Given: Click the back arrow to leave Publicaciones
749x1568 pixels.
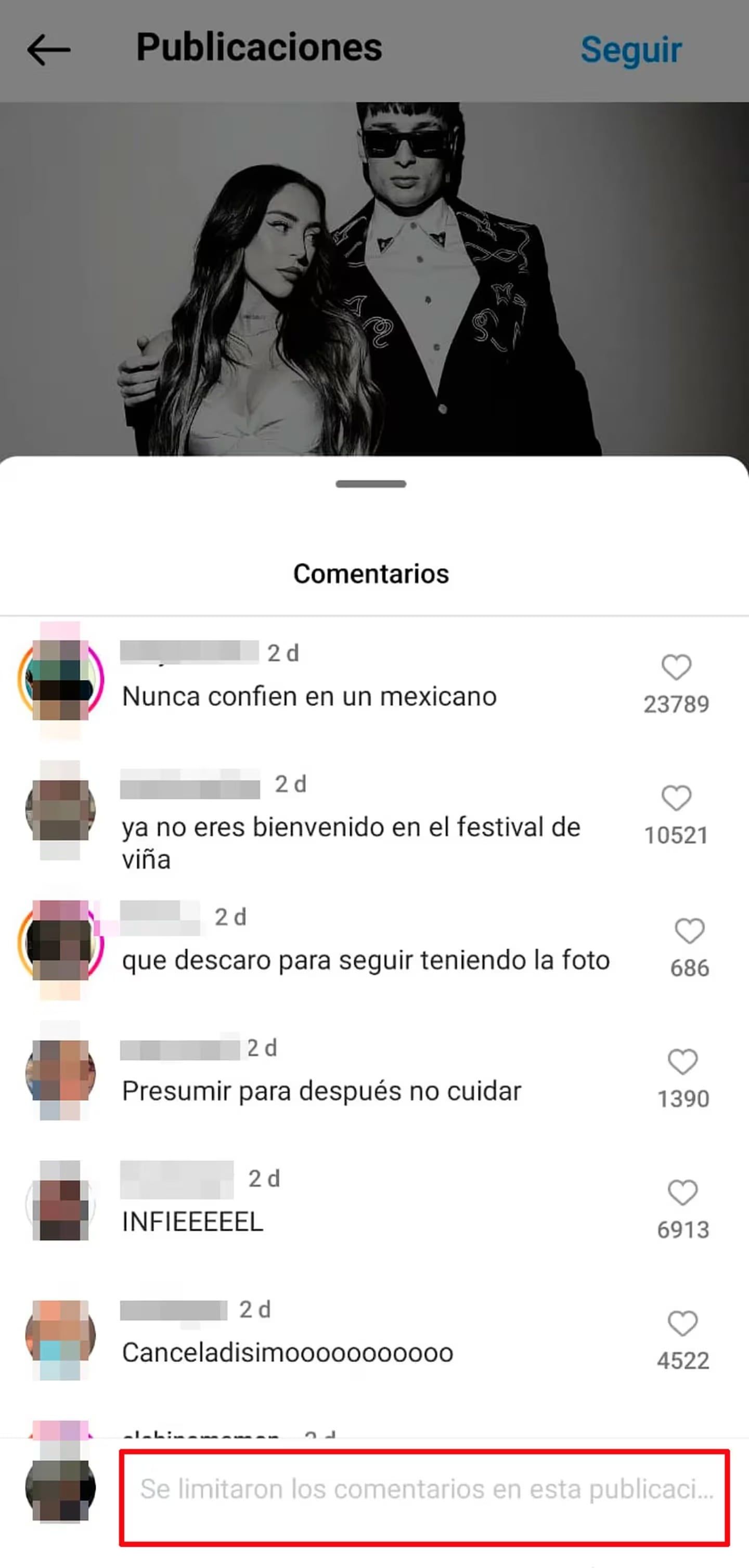Looking at the screenshot, I should coord(49,49).
